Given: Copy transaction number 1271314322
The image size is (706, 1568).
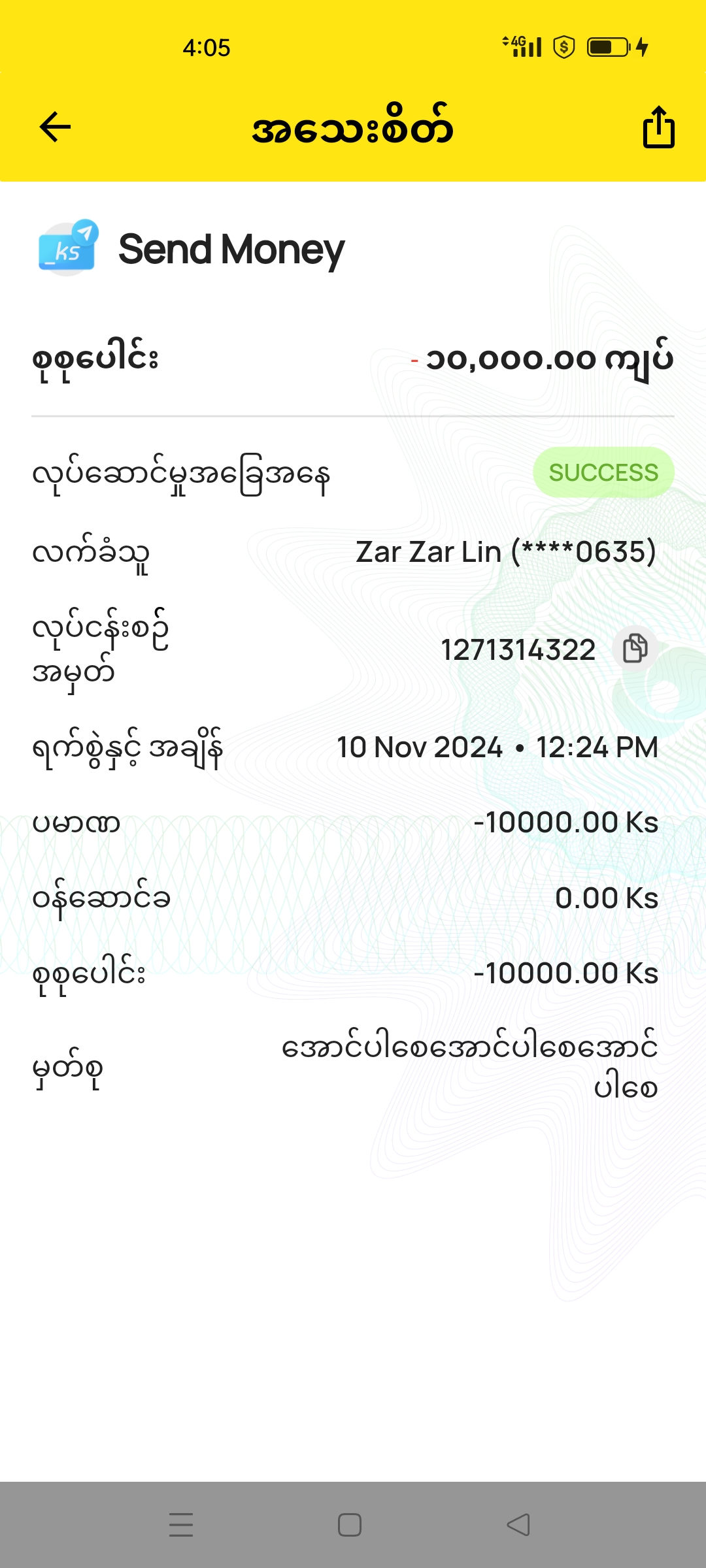Looking at the screenshot, I should [x=635, y=649].
